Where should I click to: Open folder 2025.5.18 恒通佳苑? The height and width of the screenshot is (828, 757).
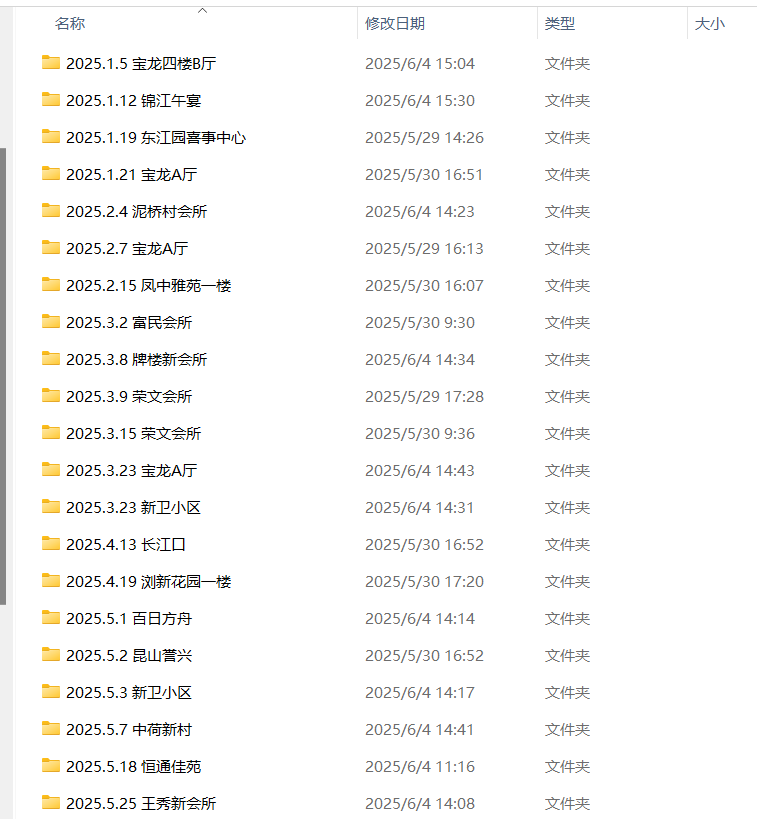pos(133,767)
